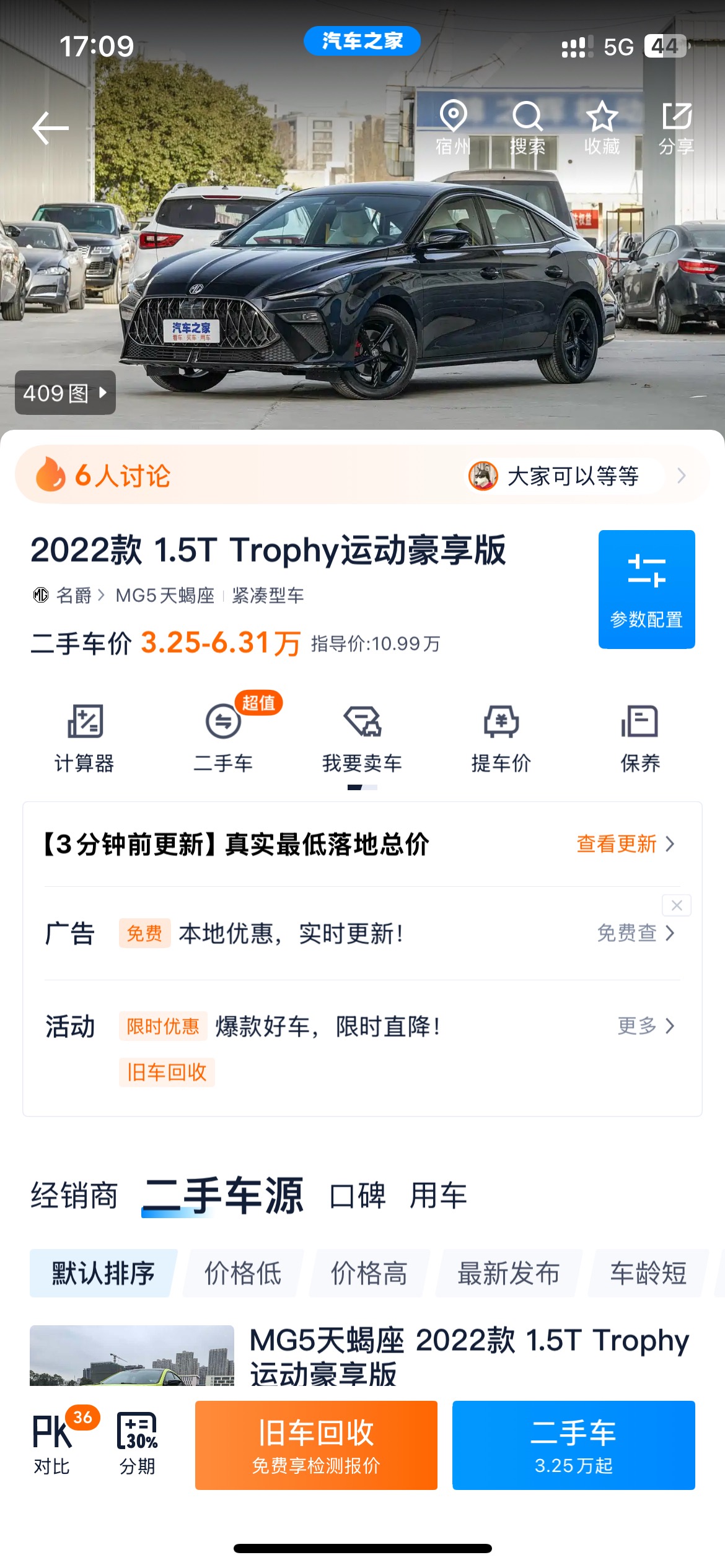Open the 搜索 search icon

(527, 128)
